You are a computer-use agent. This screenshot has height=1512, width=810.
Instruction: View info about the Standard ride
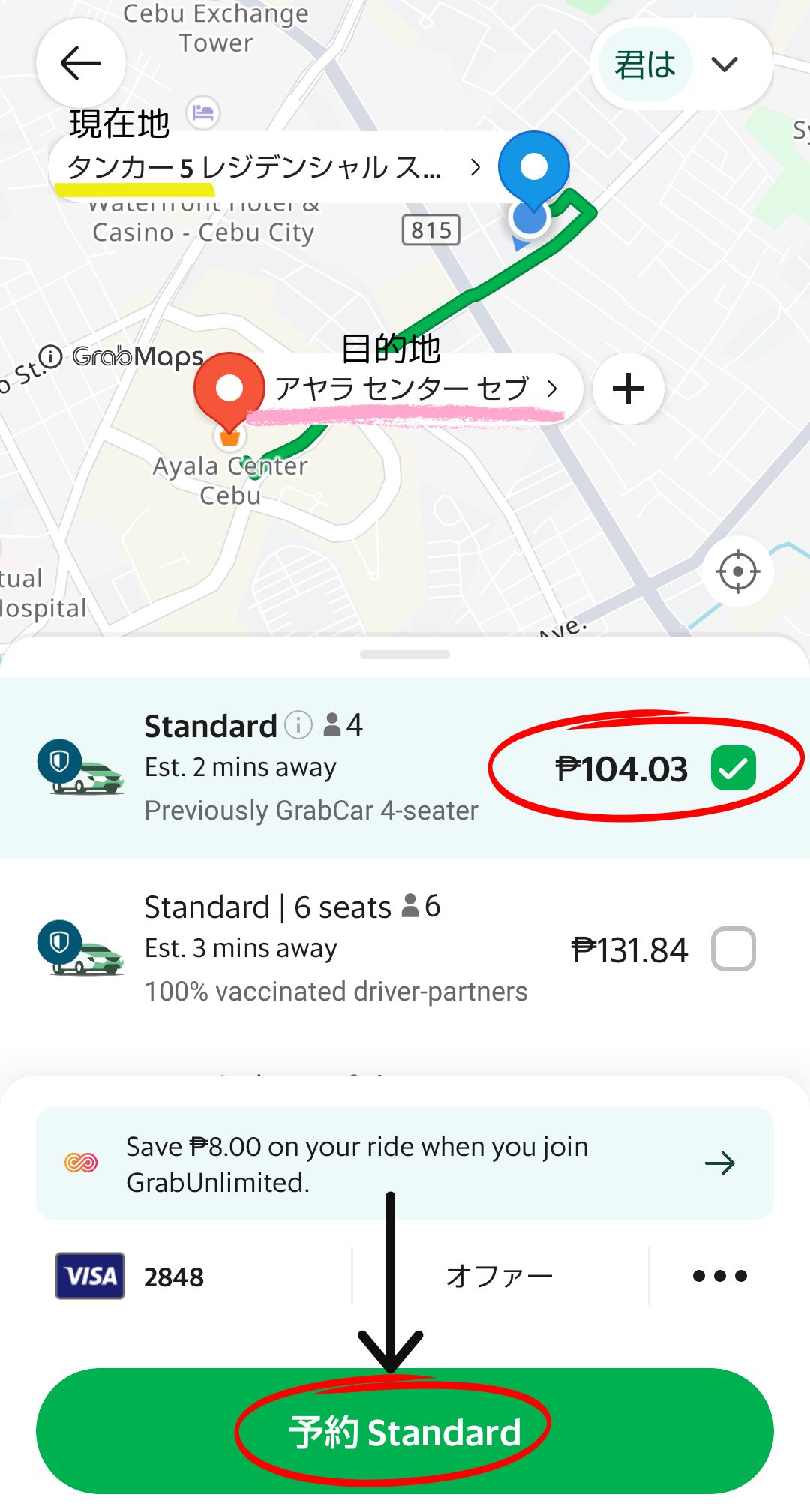coord(298,725)
